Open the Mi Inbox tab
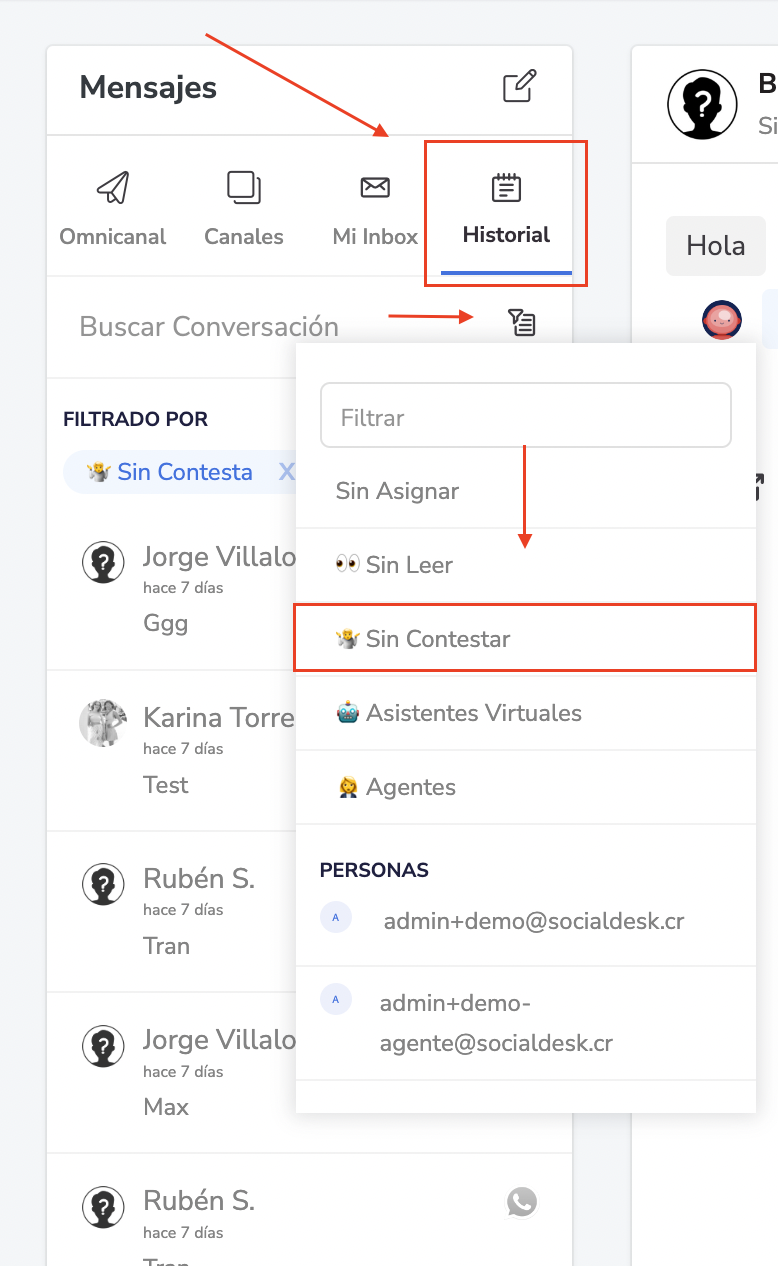Screen dimensions: 778x1266 [375, 208]
